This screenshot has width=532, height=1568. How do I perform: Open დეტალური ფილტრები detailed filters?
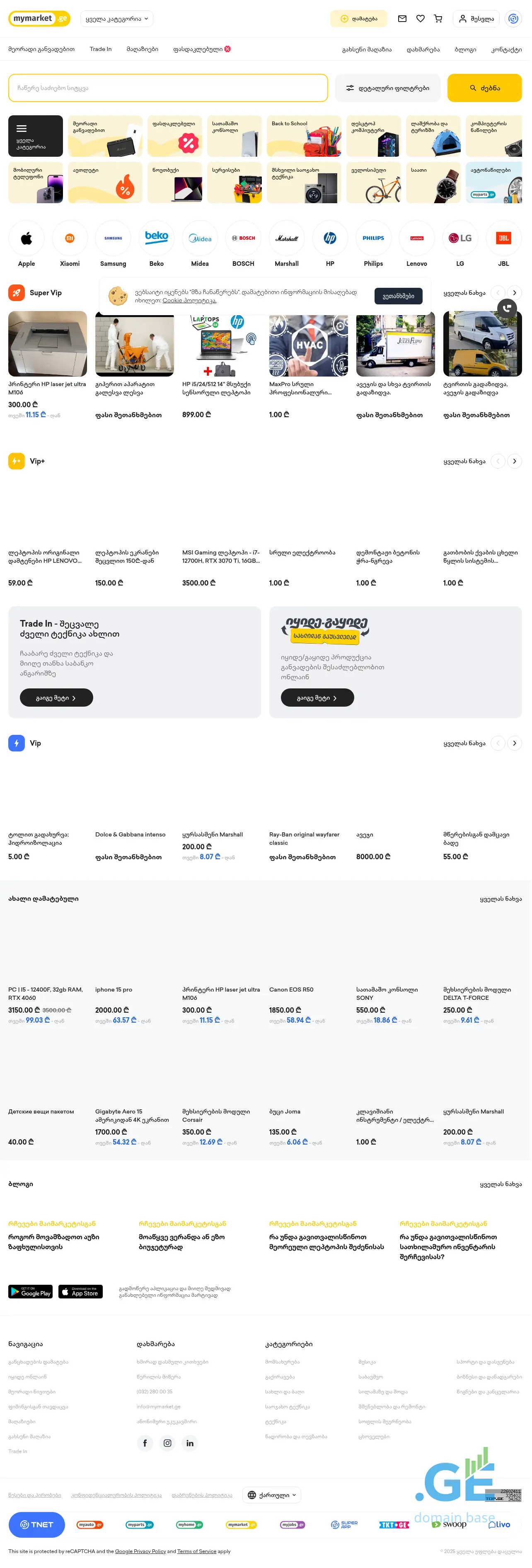point(388,88)
